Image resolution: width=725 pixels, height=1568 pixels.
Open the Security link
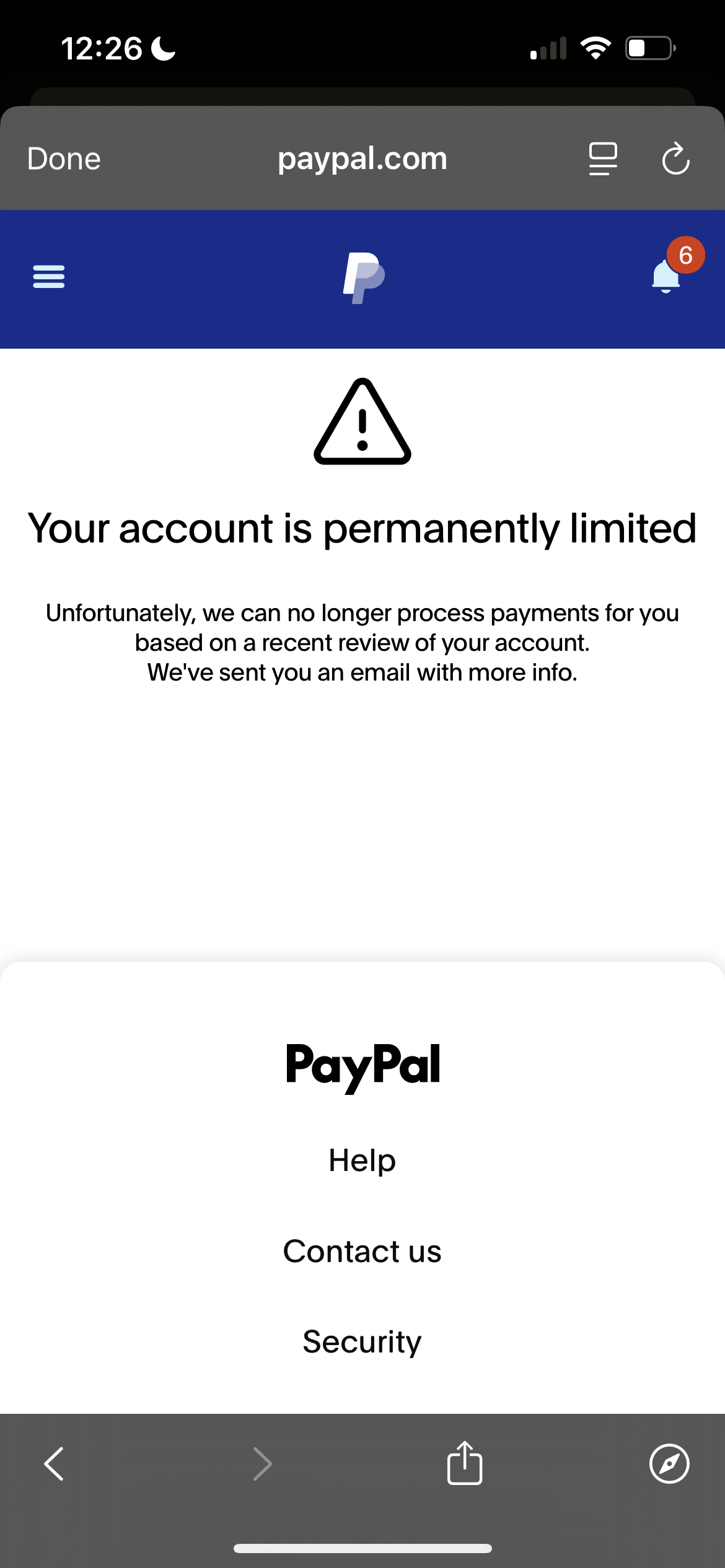click(362, 1342)
